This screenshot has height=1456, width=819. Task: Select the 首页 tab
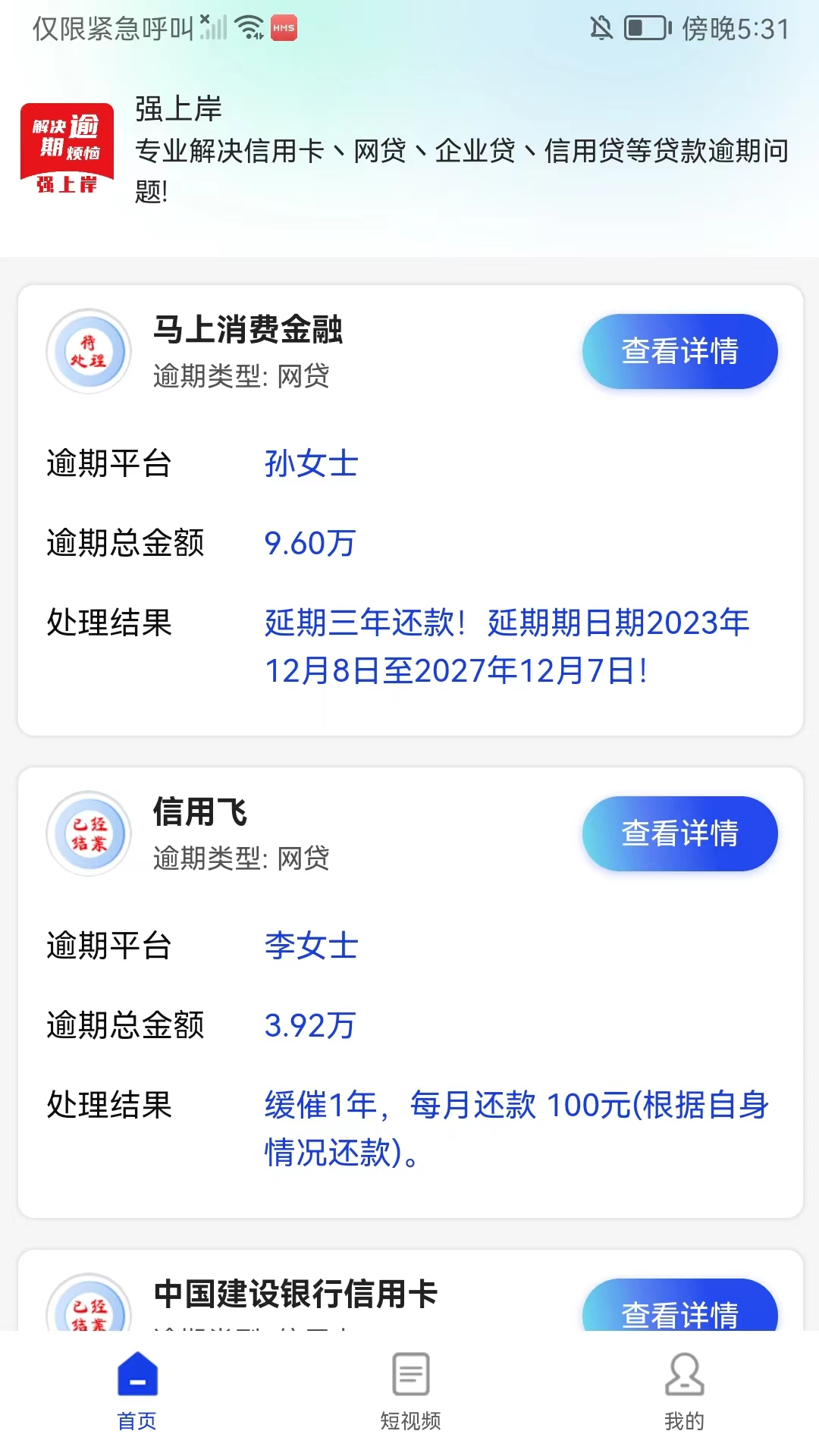137,1391
